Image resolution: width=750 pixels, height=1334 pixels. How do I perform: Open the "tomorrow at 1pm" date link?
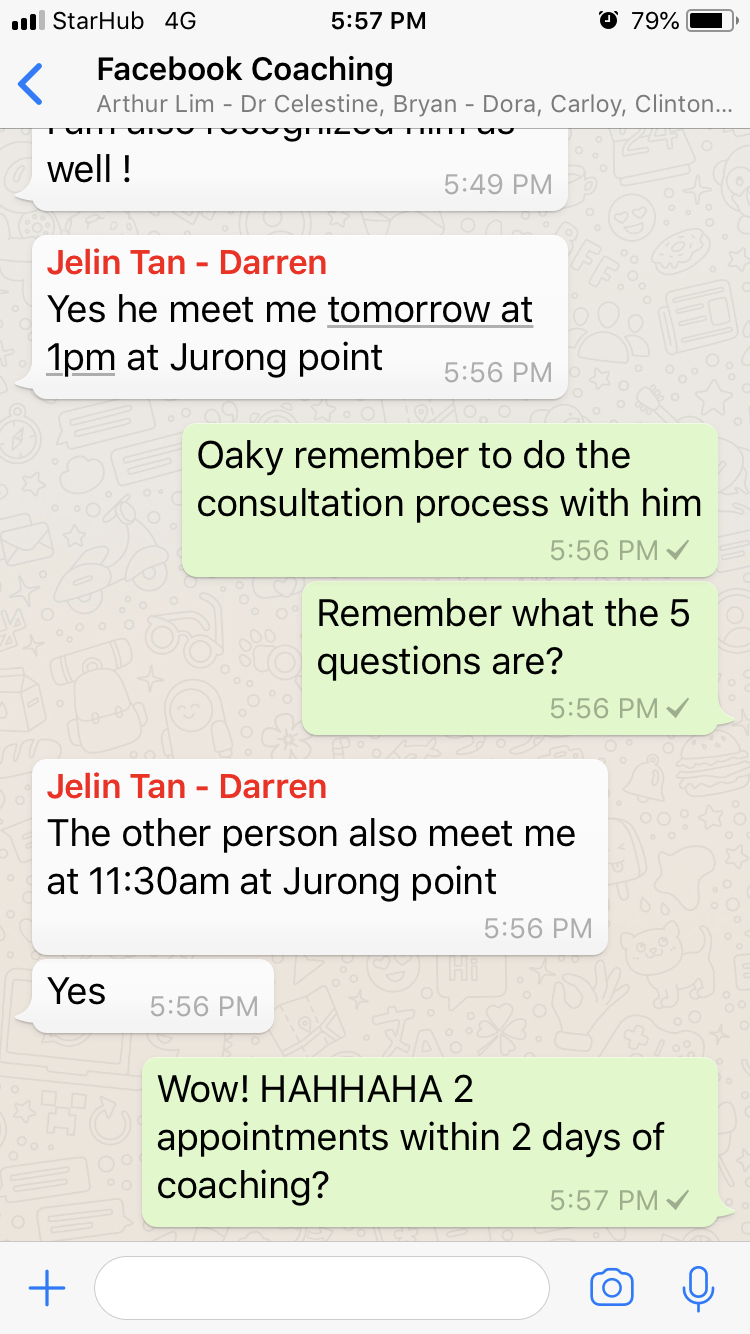click(x=430, y=311)
